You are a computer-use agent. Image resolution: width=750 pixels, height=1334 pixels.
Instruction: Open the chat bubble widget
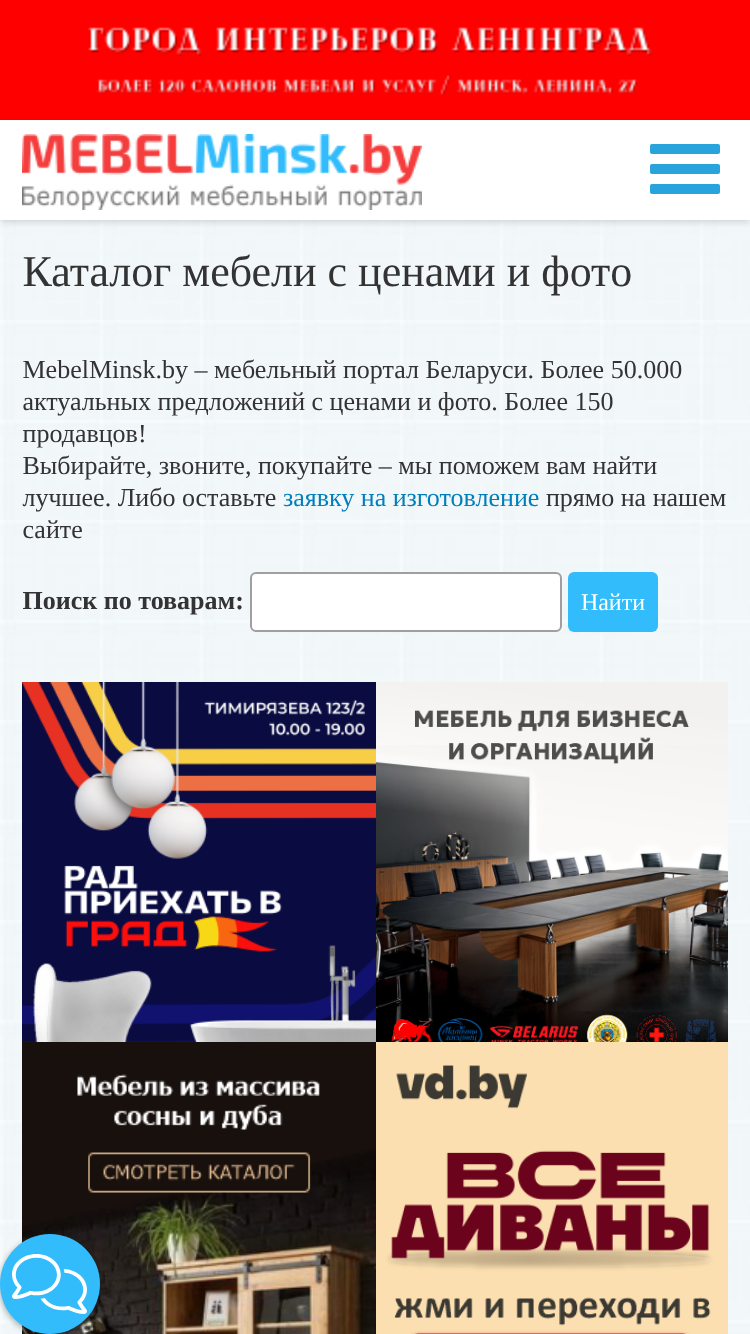point(50,1284)
